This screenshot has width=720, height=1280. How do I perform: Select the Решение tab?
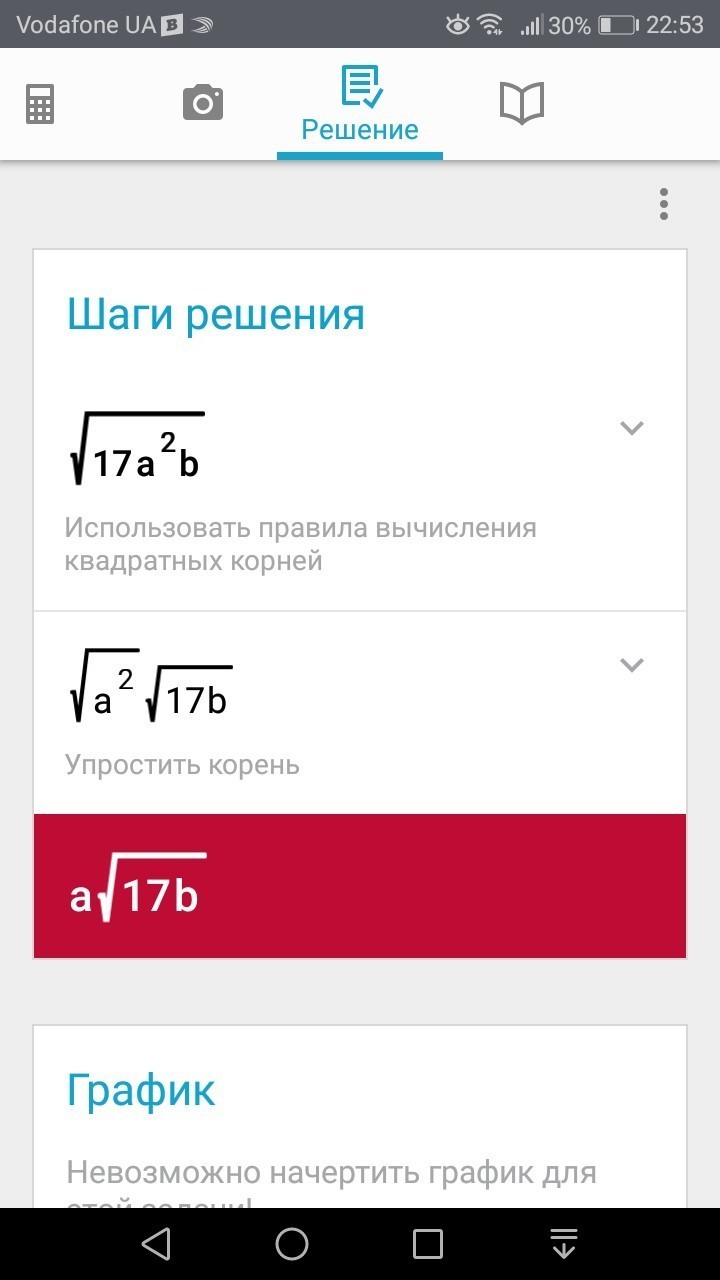pos(360,105)
